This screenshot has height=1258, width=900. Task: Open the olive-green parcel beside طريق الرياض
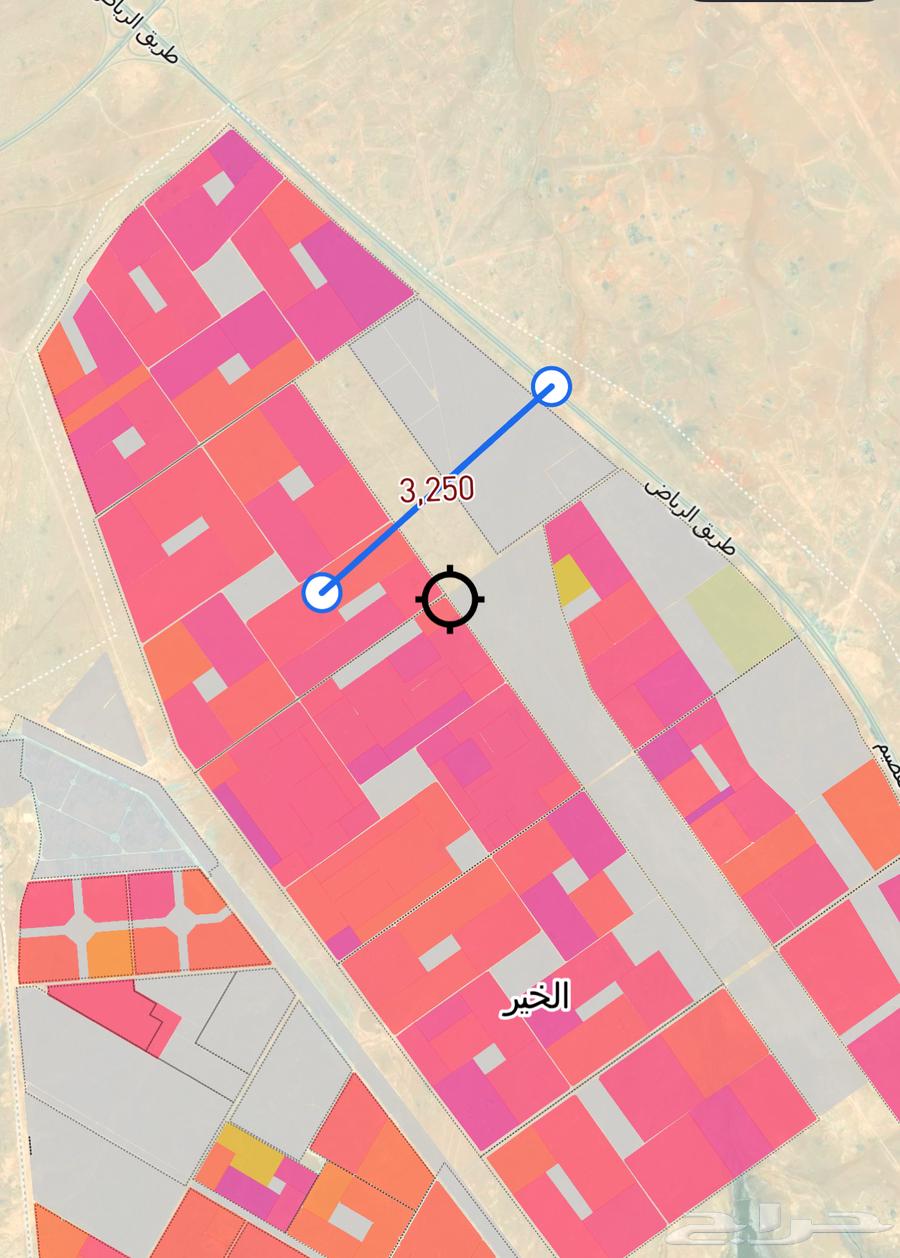739,620
